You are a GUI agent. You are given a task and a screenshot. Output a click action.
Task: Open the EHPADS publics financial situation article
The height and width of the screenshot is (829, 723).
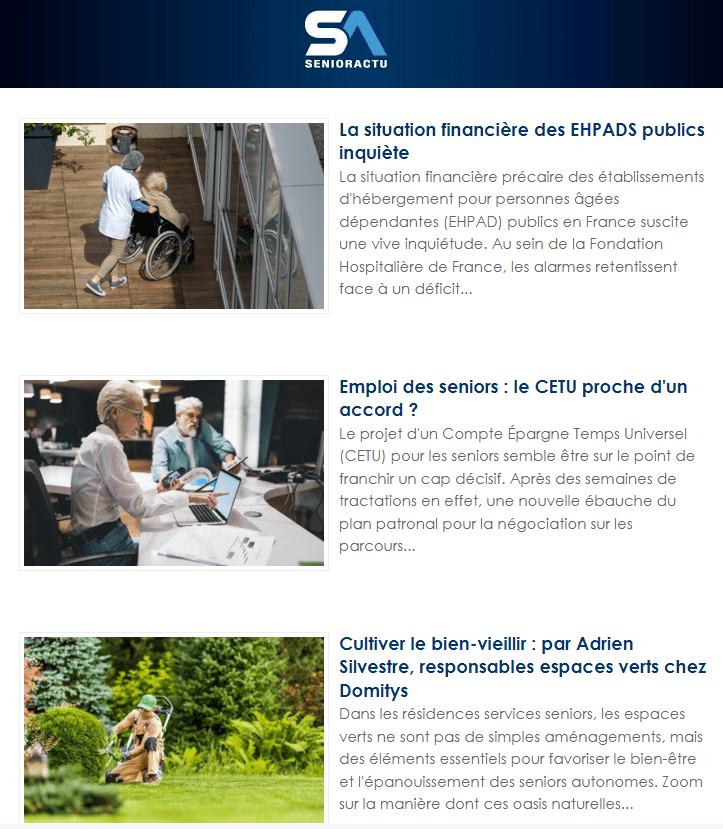522,141
